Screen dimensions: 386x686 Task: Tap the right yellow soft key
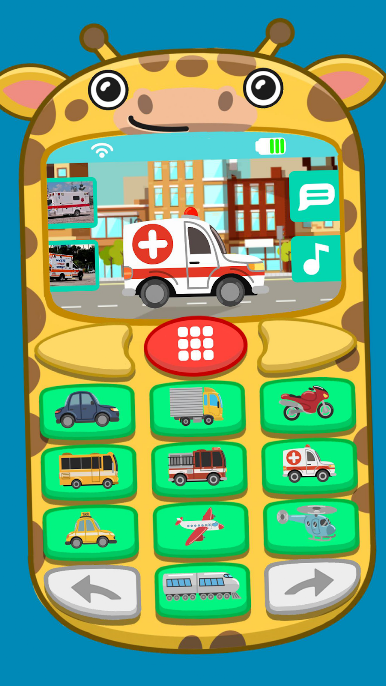tap(307, 346)
